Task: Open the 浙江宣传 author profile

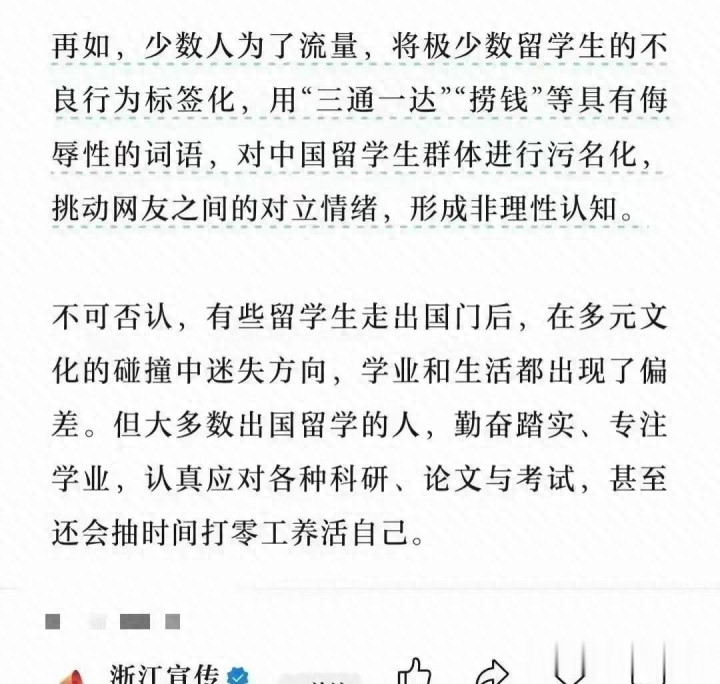Action: click(164, 673)
